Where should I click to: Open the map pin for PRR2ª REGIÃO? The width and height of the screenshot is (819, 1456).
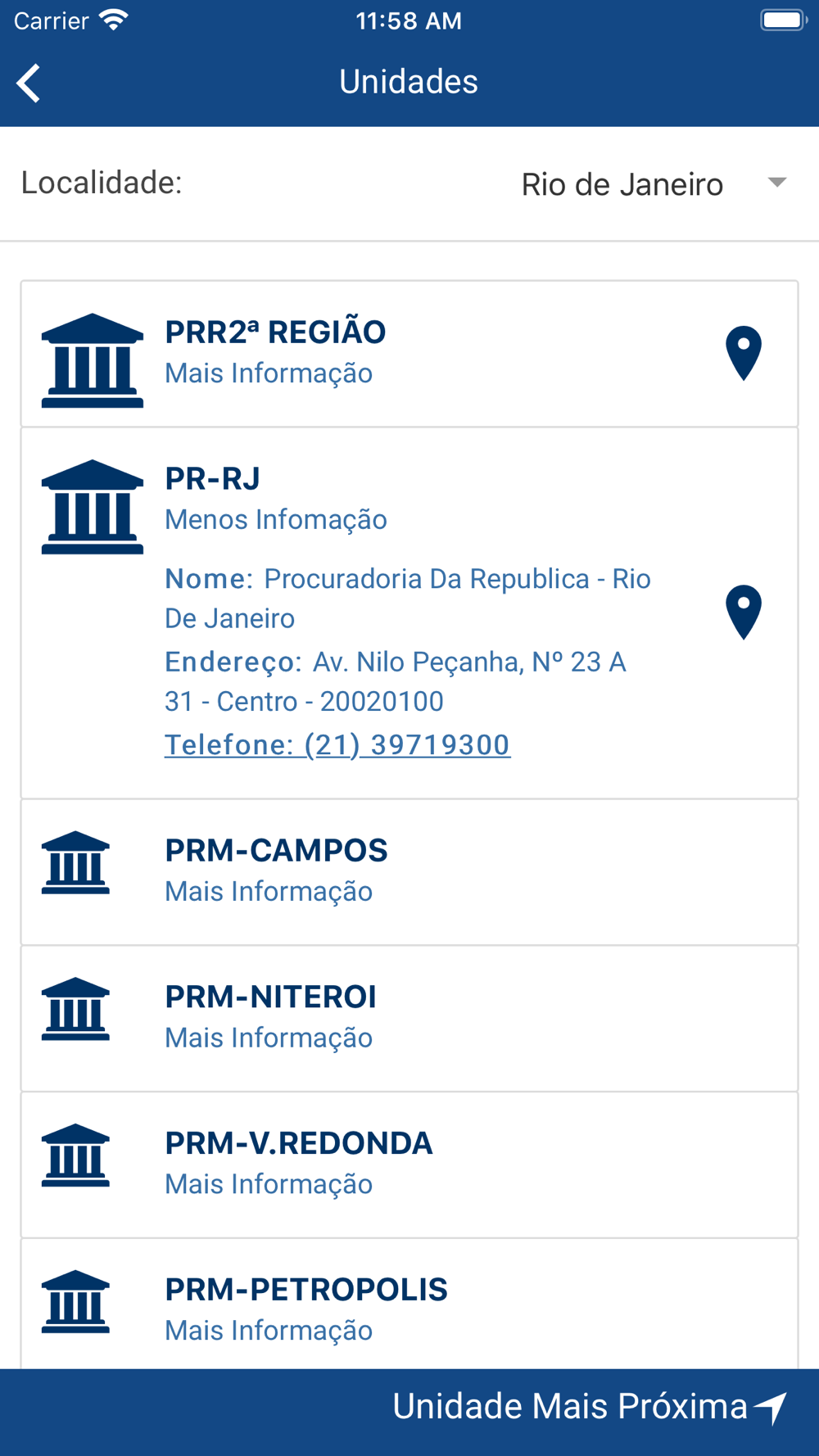coord(744,354)
